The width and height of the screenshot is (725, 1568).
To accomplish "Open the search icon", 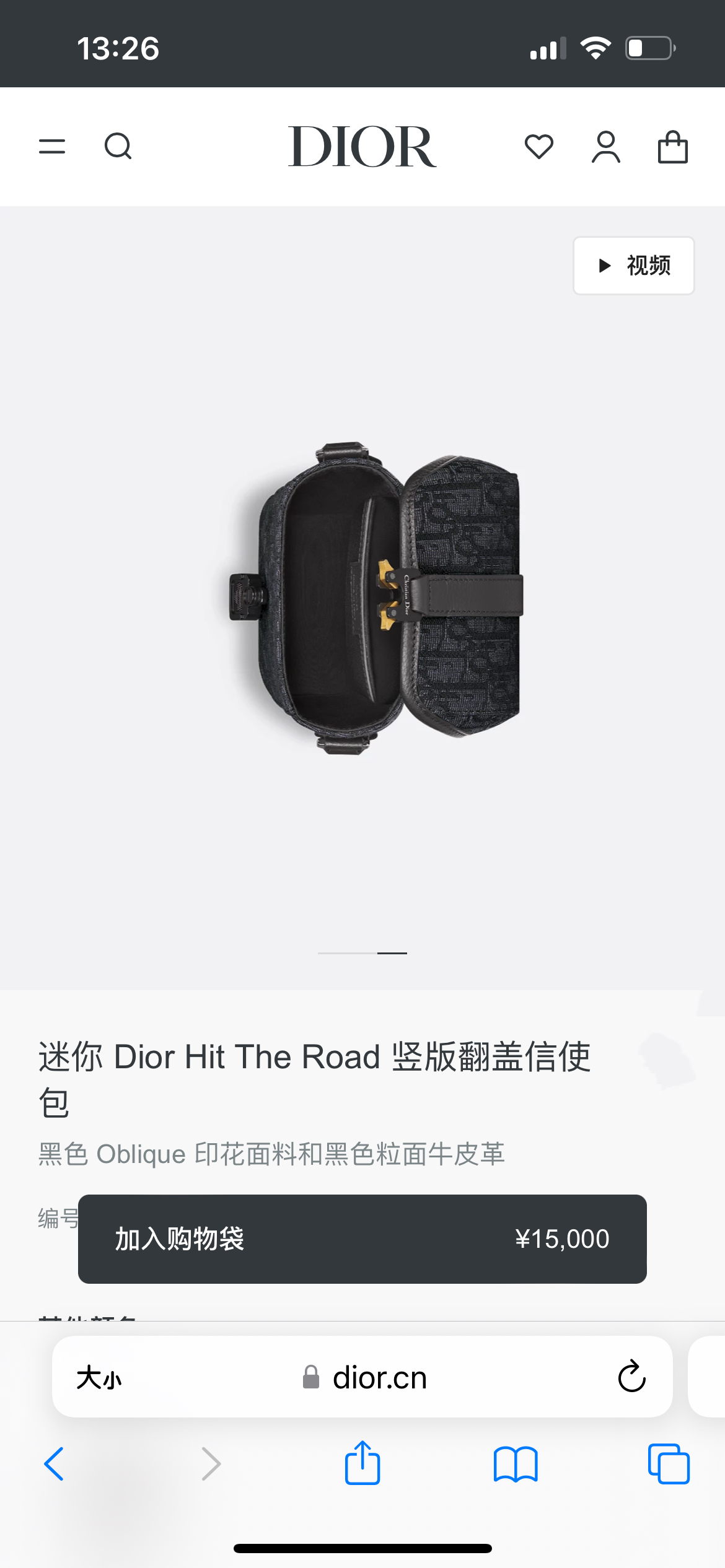I will (118, 147).
